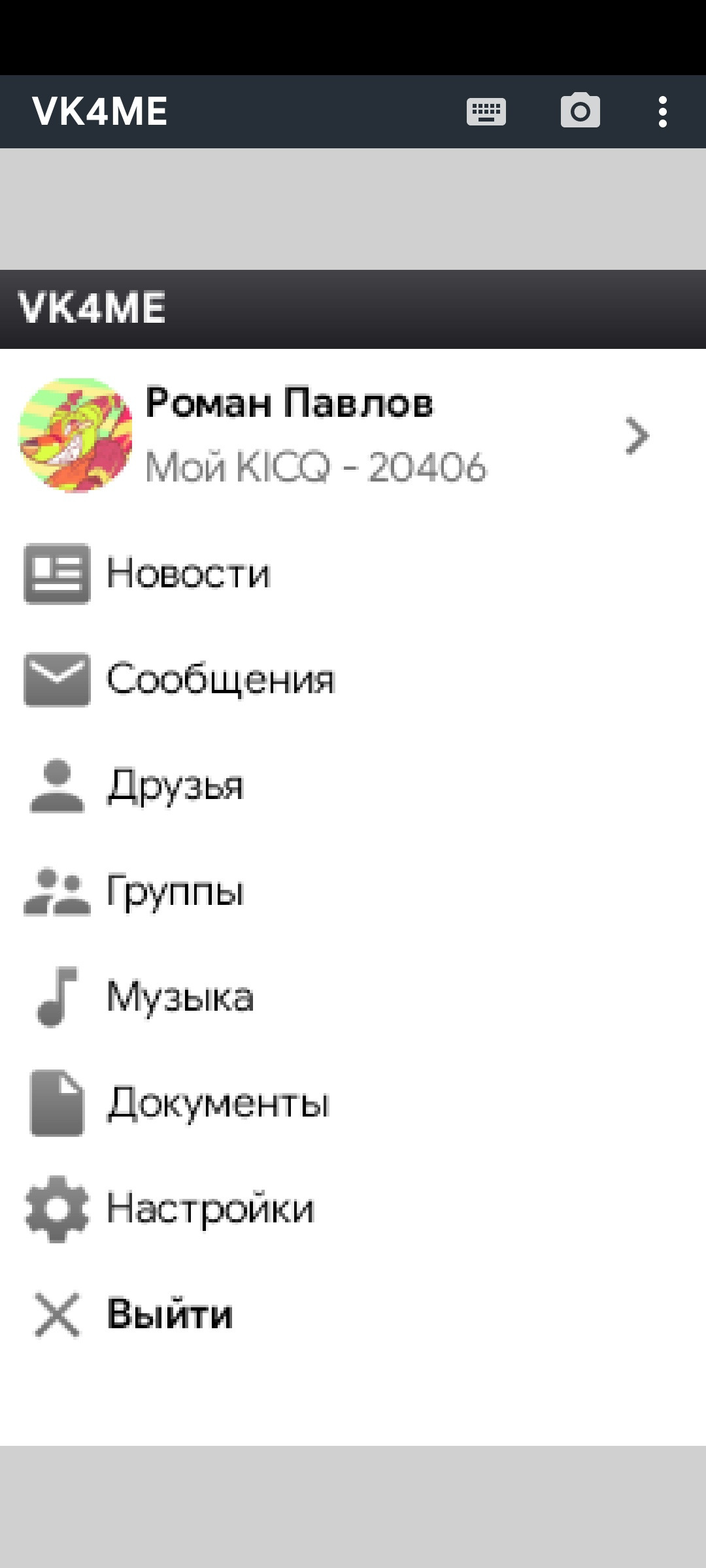Open the Друзья list
This screenshot has height=1568, width=706.
(x=175, y=785)
